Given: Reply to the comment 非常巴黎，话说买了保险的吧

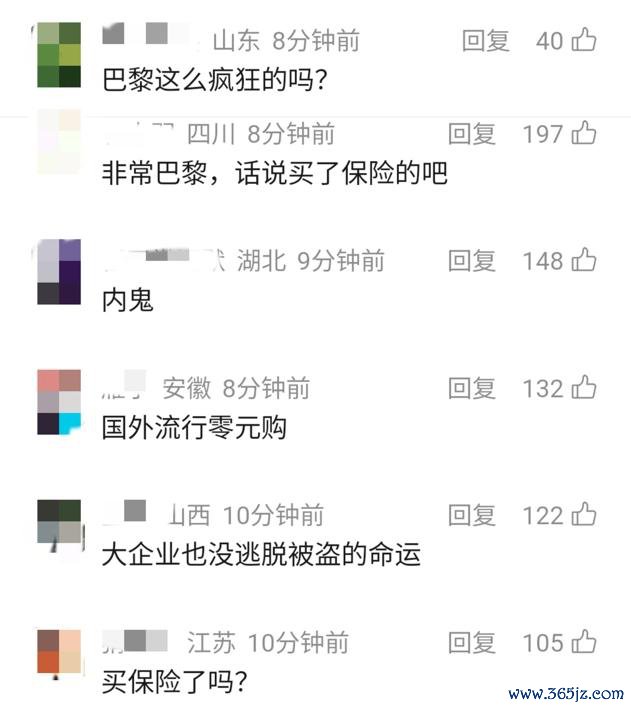Looking at the screenshot, I should click(x=471, y=134).
